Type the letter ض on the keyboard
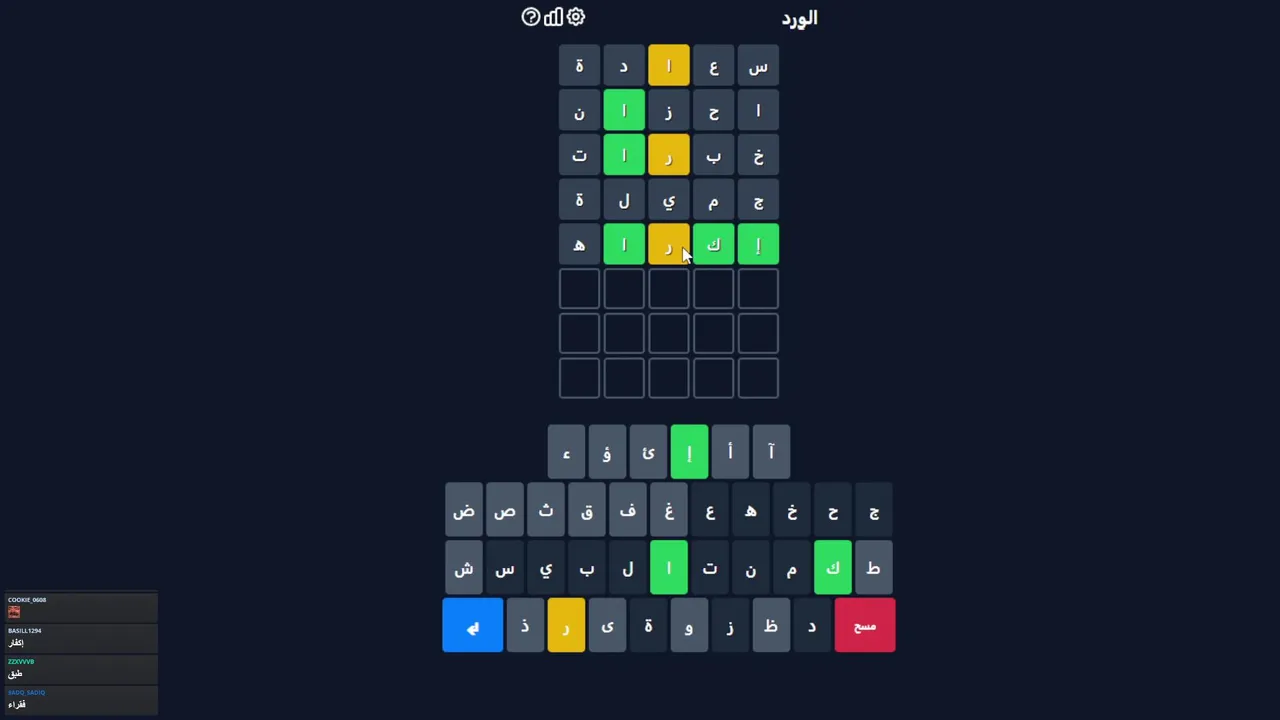The image size is (1280, 720). [x=463, y=511]
